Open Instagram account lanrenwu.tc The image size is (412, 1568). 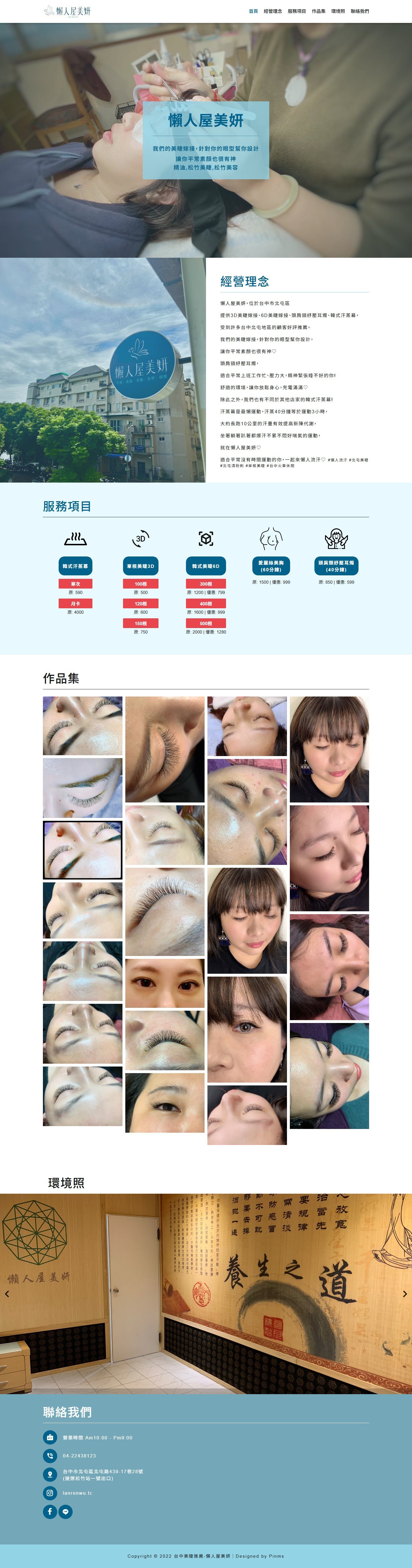pos(77,1492)
